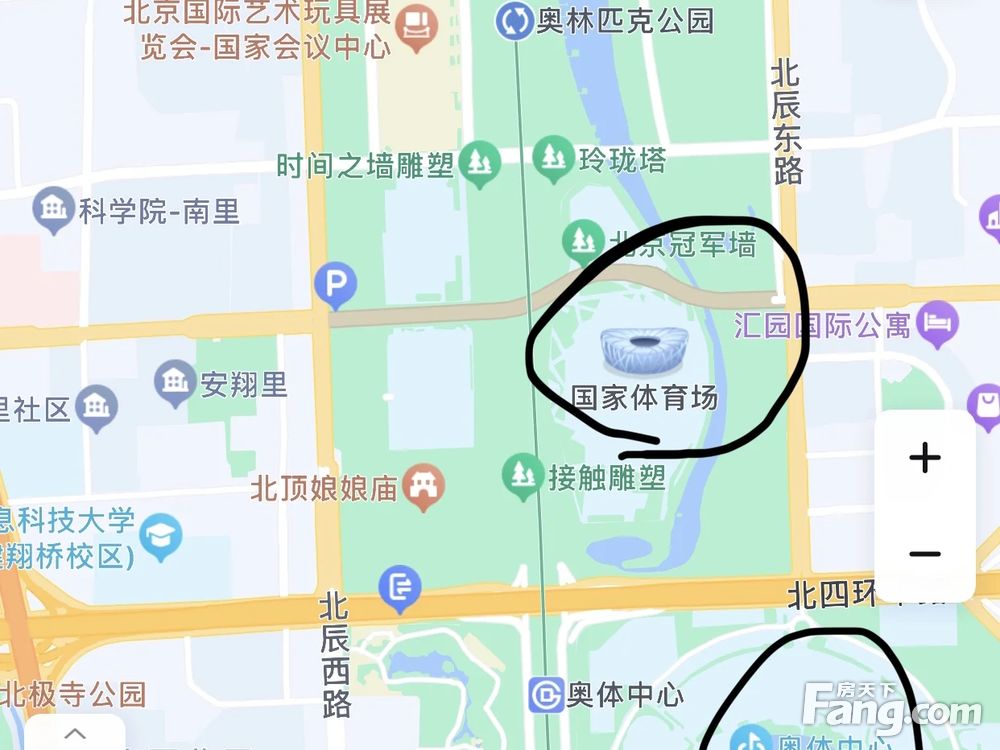Open the 奥林匹克公园 subway station marker
Screen dimensions: 1000x750
[x=516, y=20]
